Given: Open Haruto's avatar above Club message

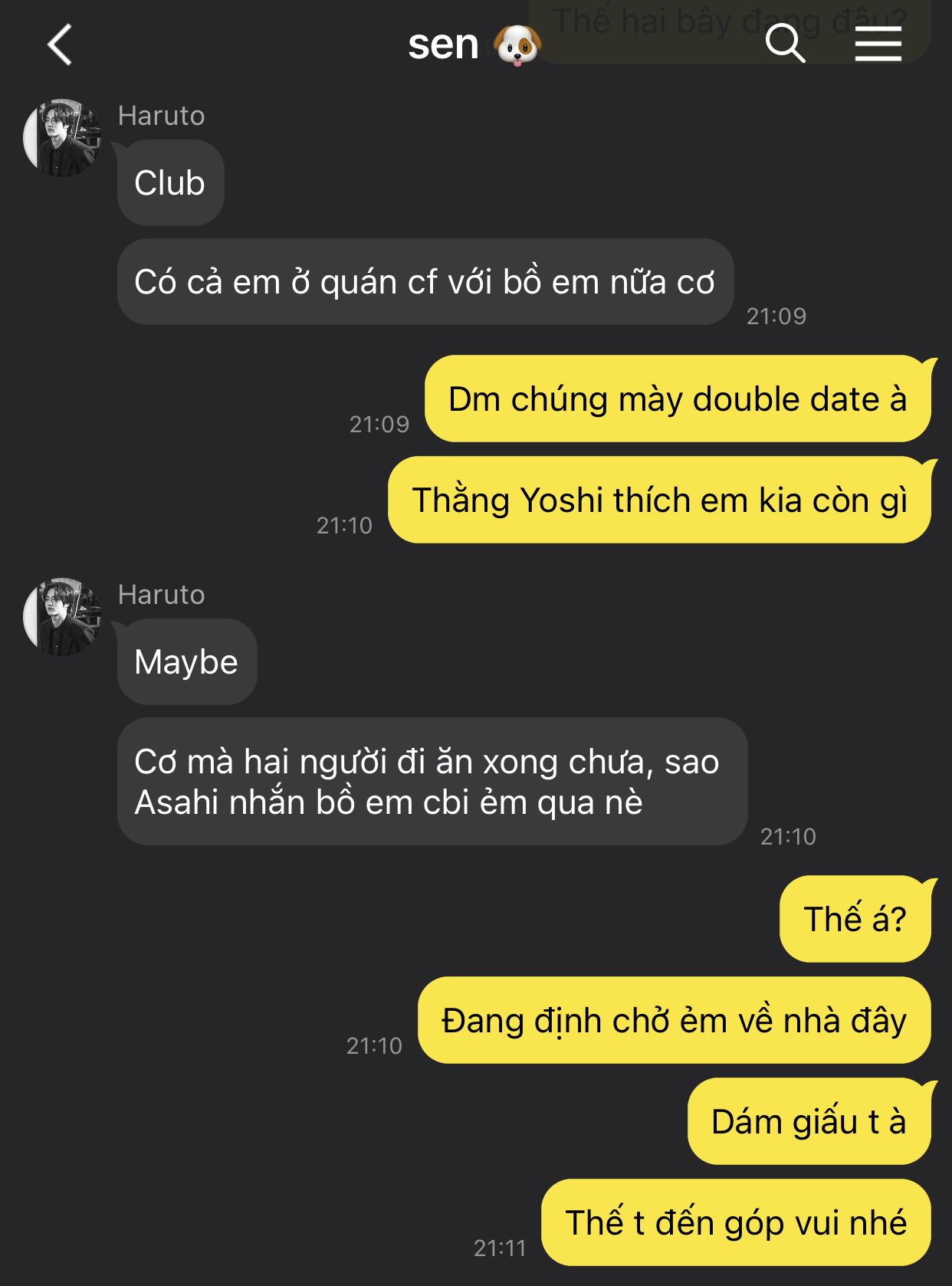Looking at the screenshot, I should 63,138.
